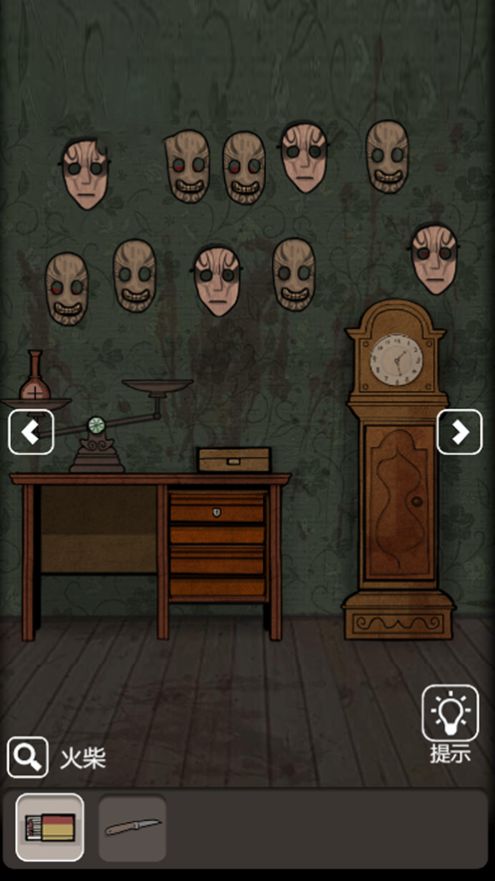Open the desk drawer with keyhole
495x881 pixels.
pyautogui.click(x=217, y=512)
